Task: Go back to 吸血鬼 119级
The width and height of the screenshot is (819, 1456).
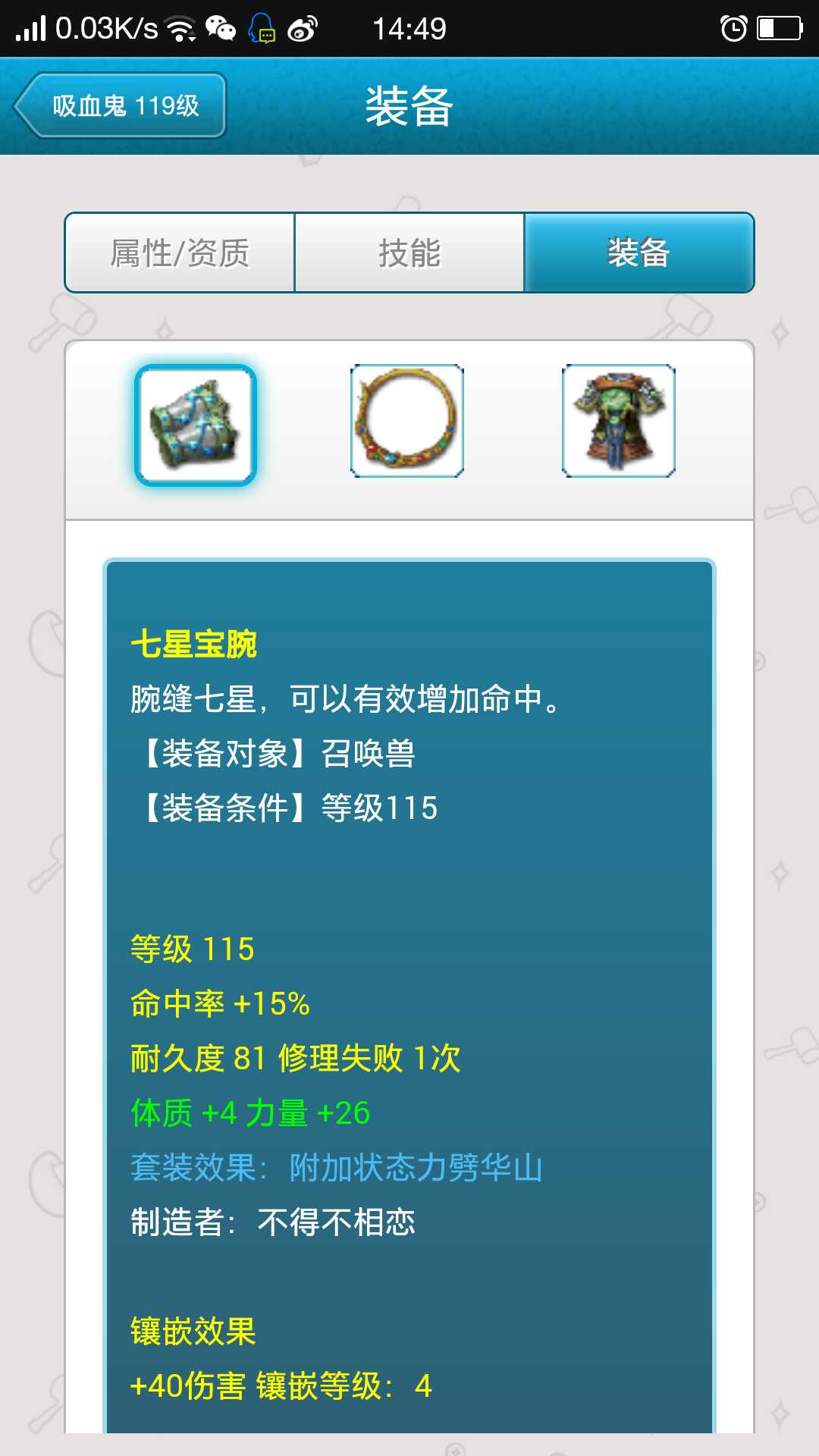Action: pyautogui.click(x=121, y=105)
